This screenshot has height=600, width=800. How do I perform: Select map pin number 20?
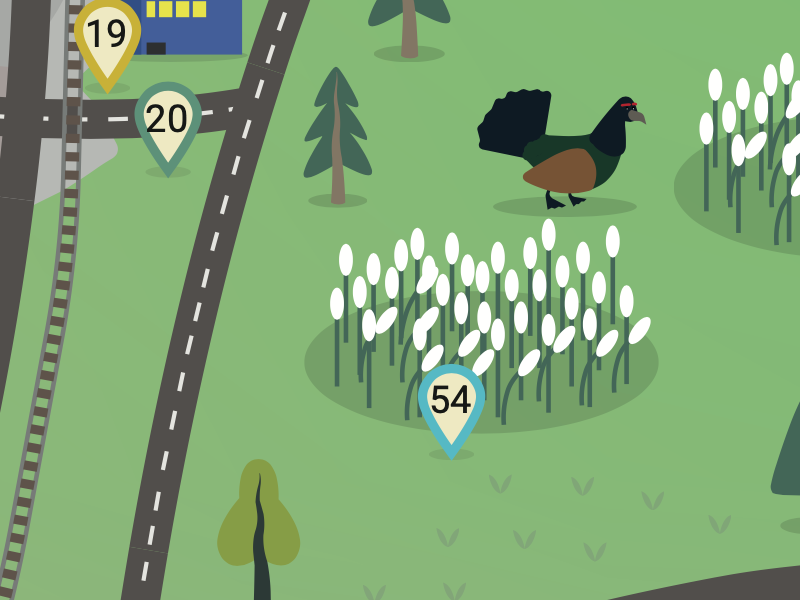click(167, 120)
